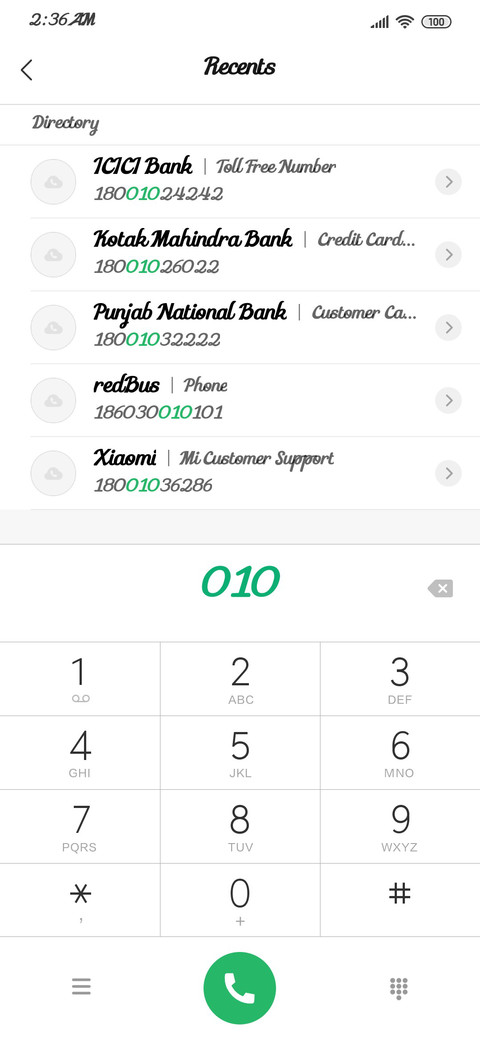Go back using the top-left arrow

(27, 70)
